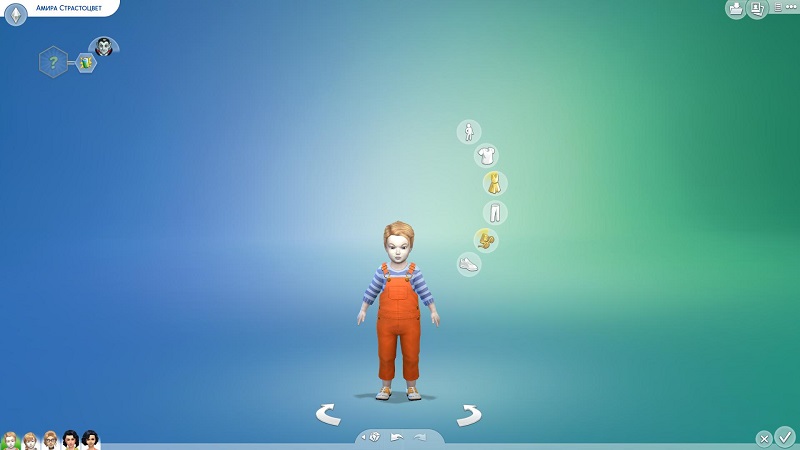Open the aspiration hexagon with question mark
Image resolution: width=800 pixels, height=450 pixels.
pyautogui.click(x=53, y=63)
